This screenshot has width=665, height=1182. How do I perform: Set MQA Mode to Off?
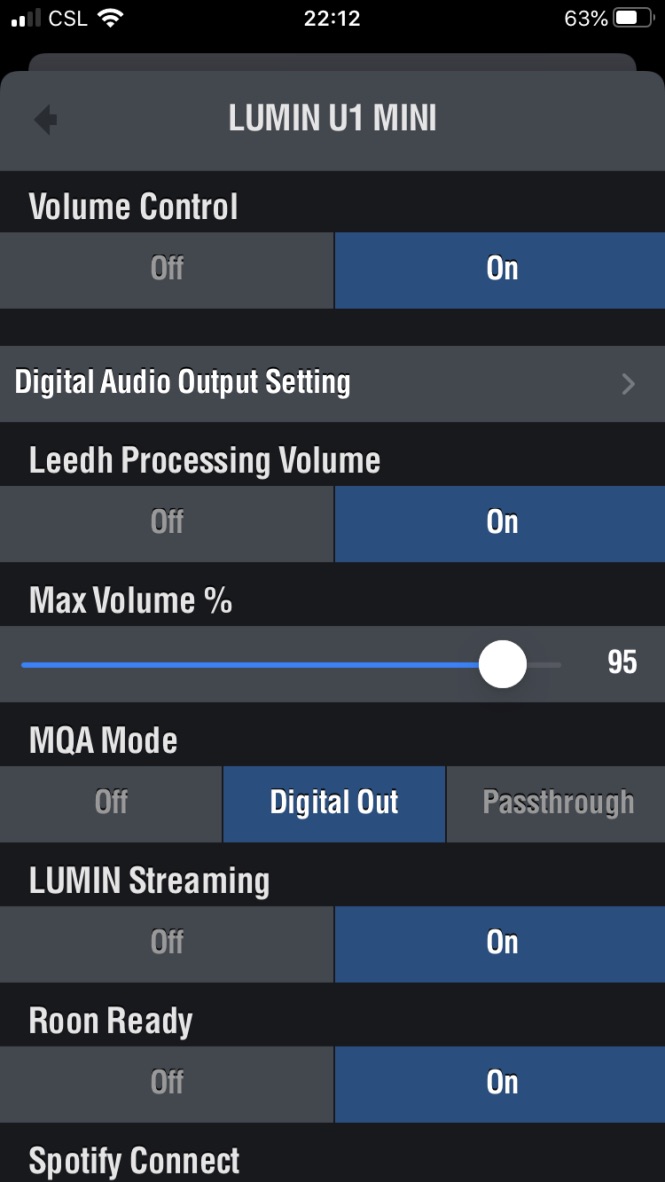point(111,804)
